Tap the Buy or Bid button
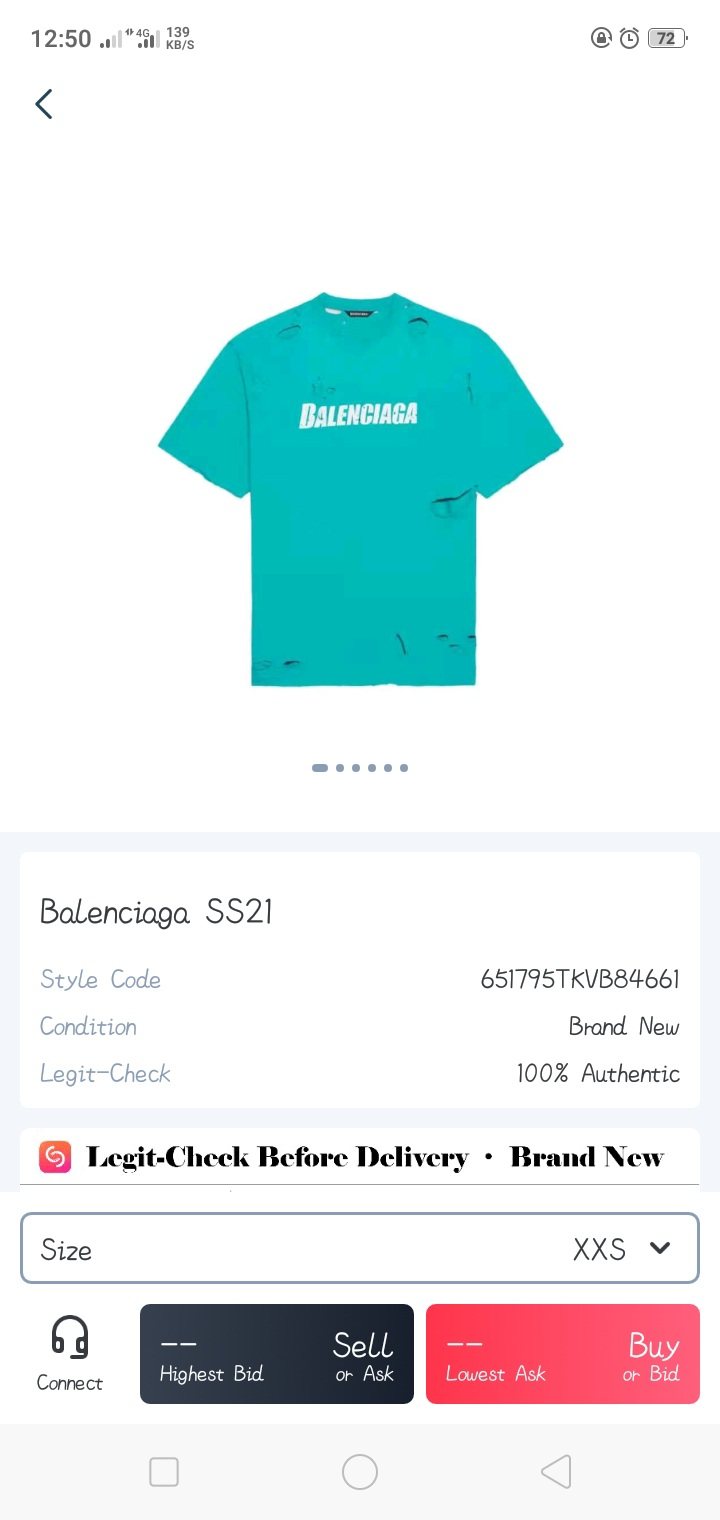The width and height of the screenshot is (720, 1520). (562, 1354)
